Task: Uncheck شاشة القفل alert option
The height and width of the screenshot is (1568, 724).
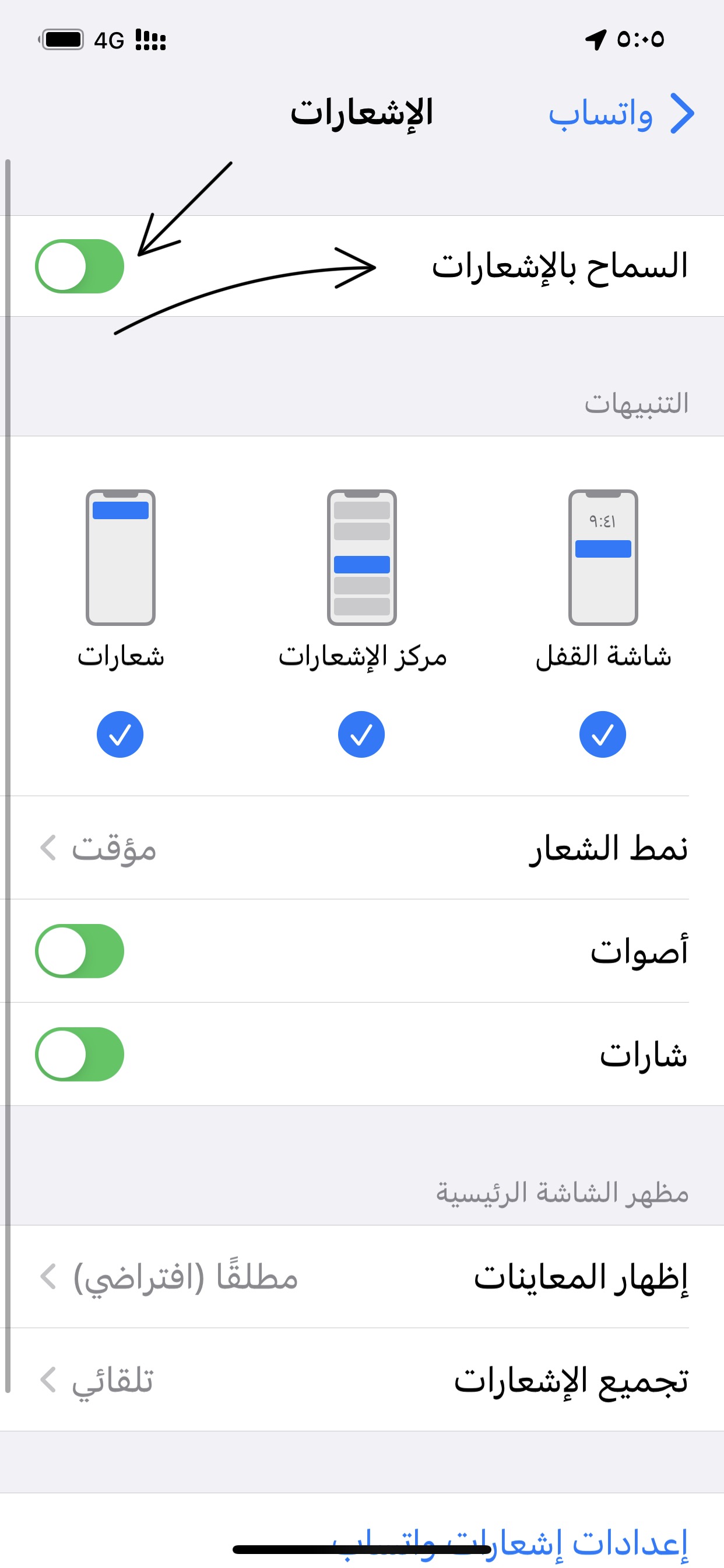Action: click(x=602, y=734)
